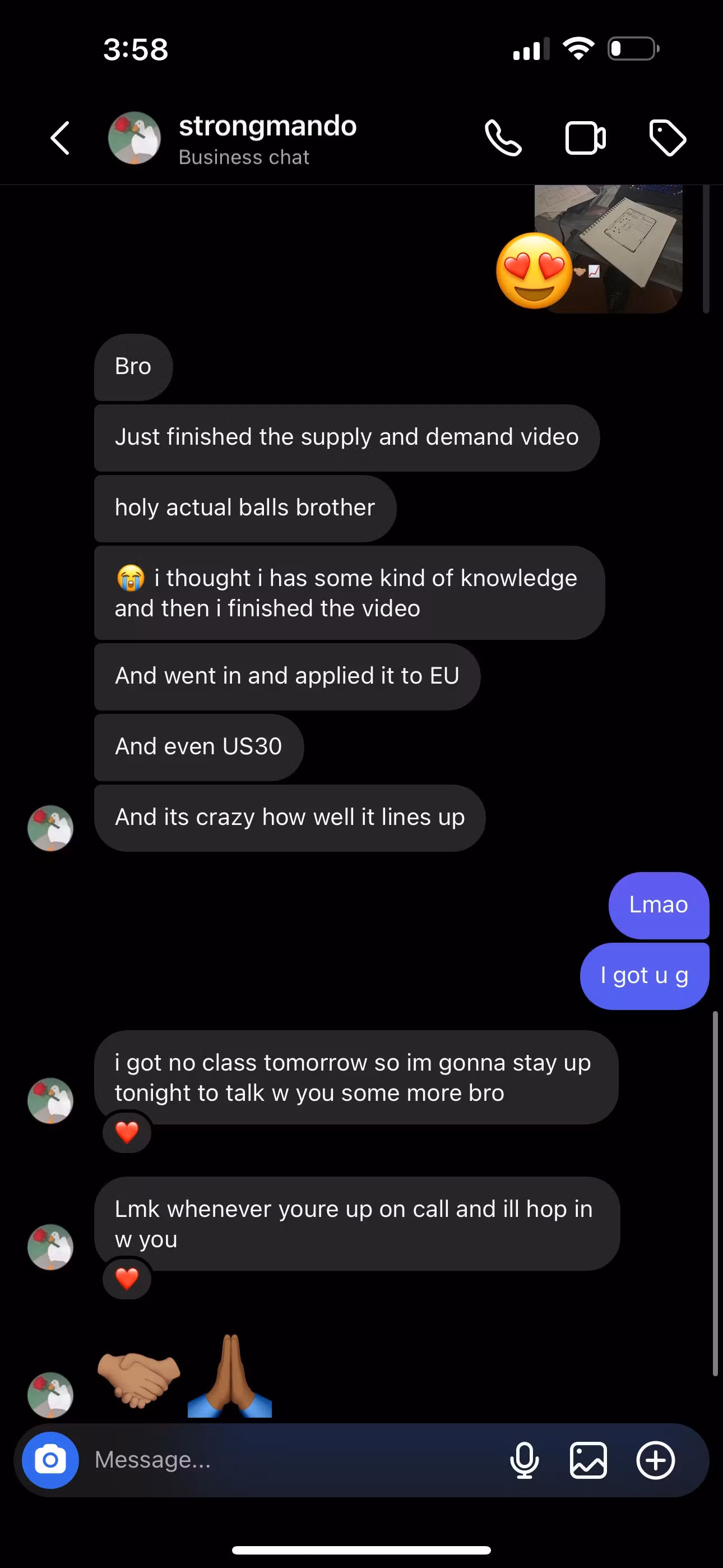The width and height of the screenshot is (723, 1568).
Task: Launch the camera from message bar
Action: coord(50,1460)
